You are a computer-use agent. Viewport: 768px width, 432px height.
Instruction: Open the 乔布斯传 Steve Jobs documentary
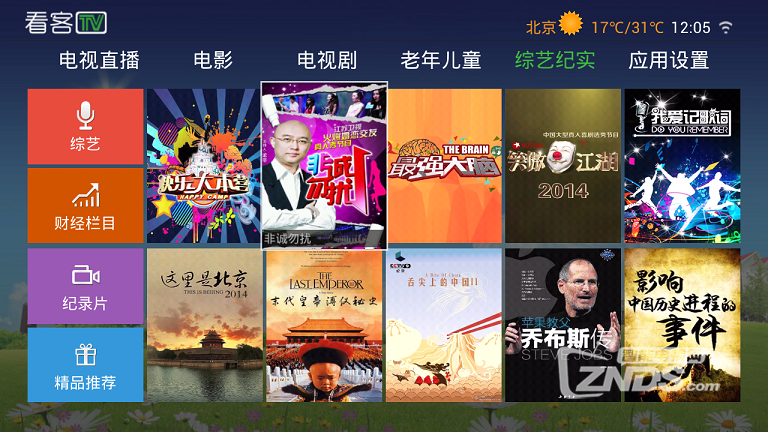click(563, 325)
